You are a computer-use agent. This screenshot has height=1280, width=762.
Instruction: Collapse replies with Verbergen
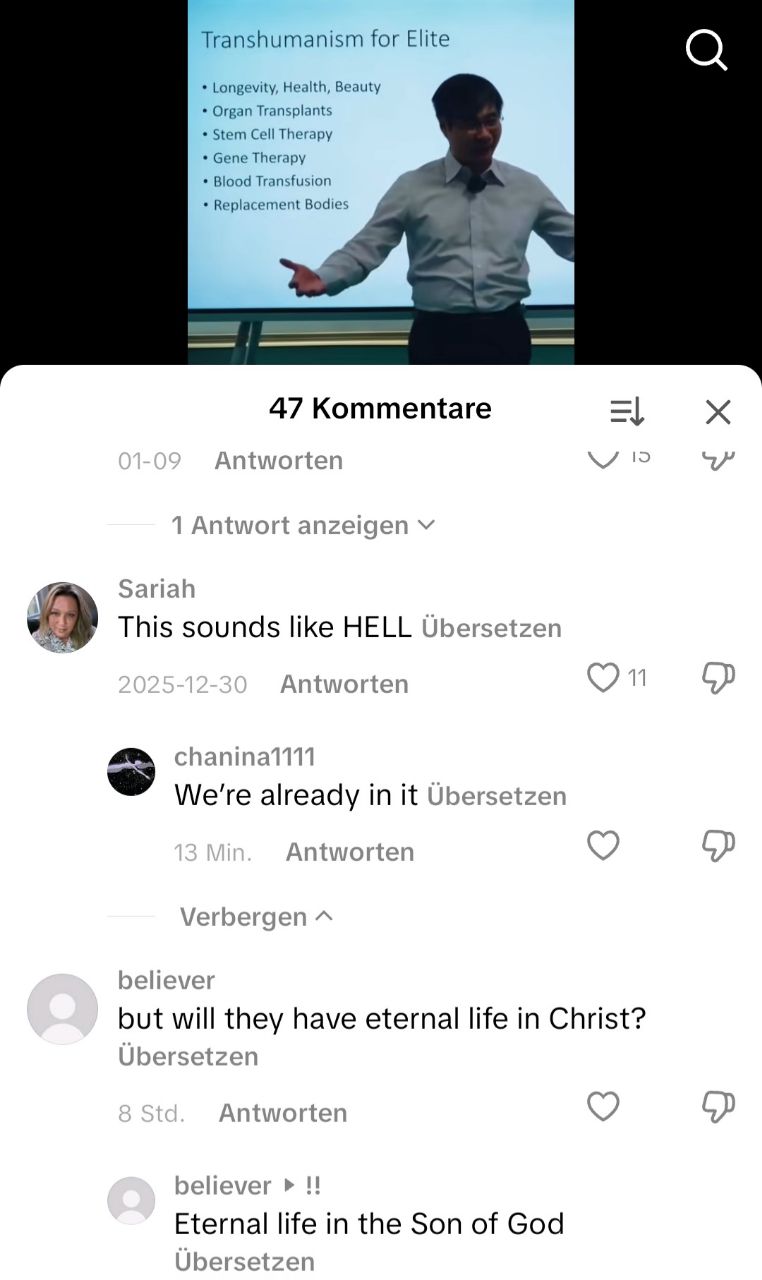point(256,917)
